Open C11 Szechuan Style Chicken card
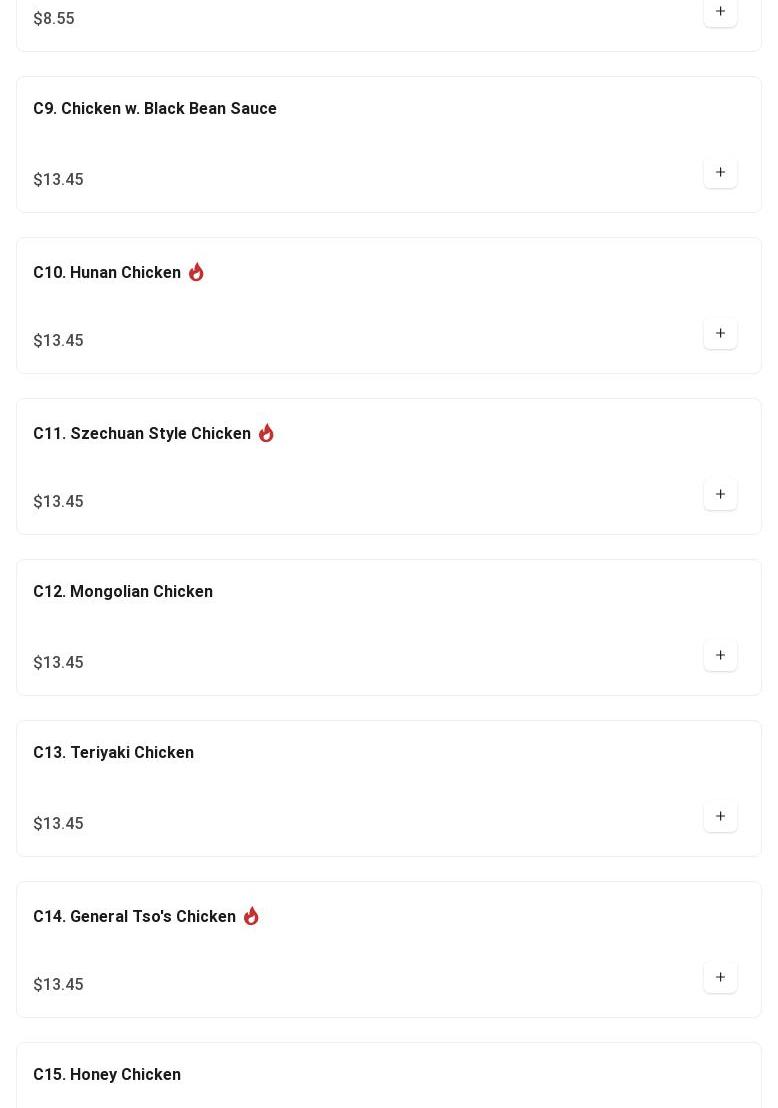This screenshot has height=1108, width=778. [142, 434]
